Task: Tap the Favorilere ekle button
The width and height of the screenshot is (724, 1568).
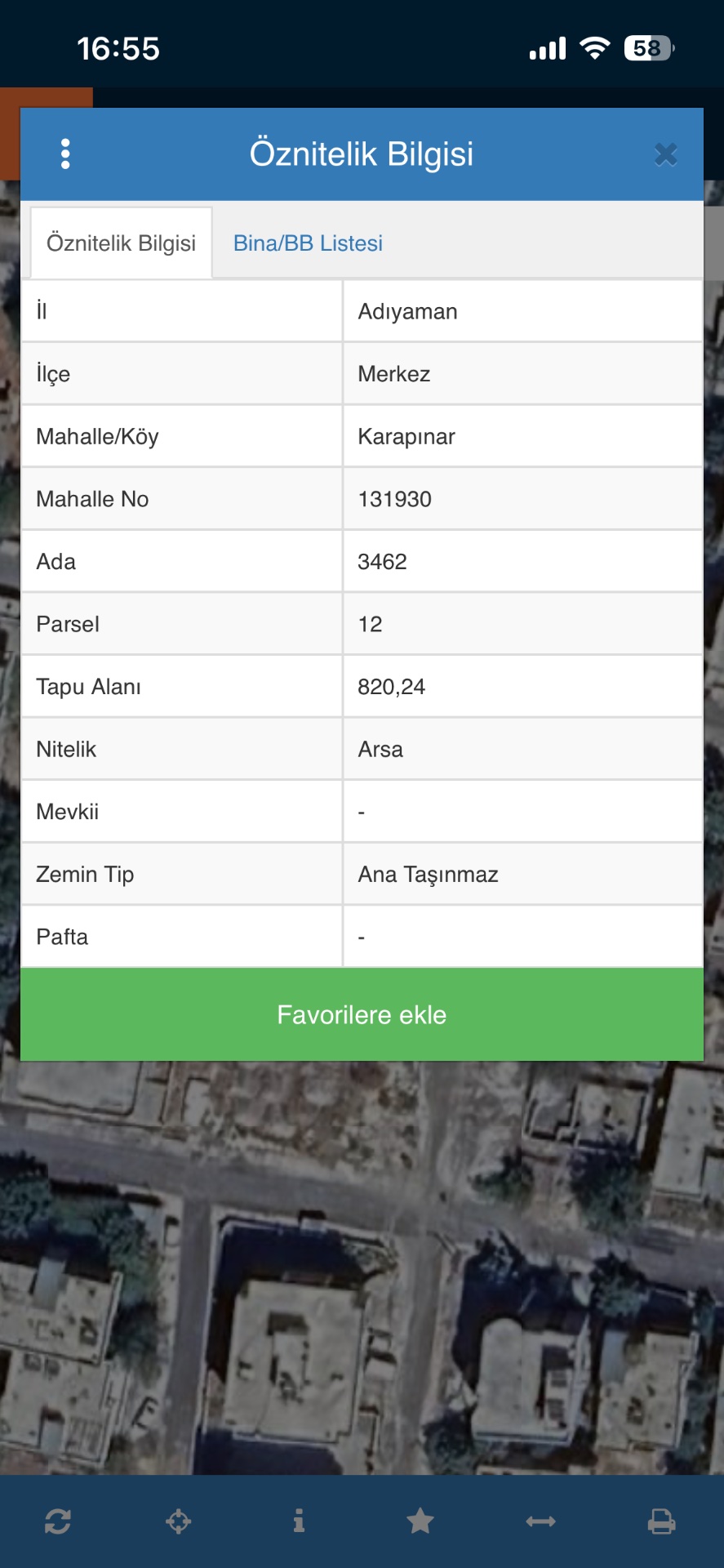Action: coord(362,1014)
